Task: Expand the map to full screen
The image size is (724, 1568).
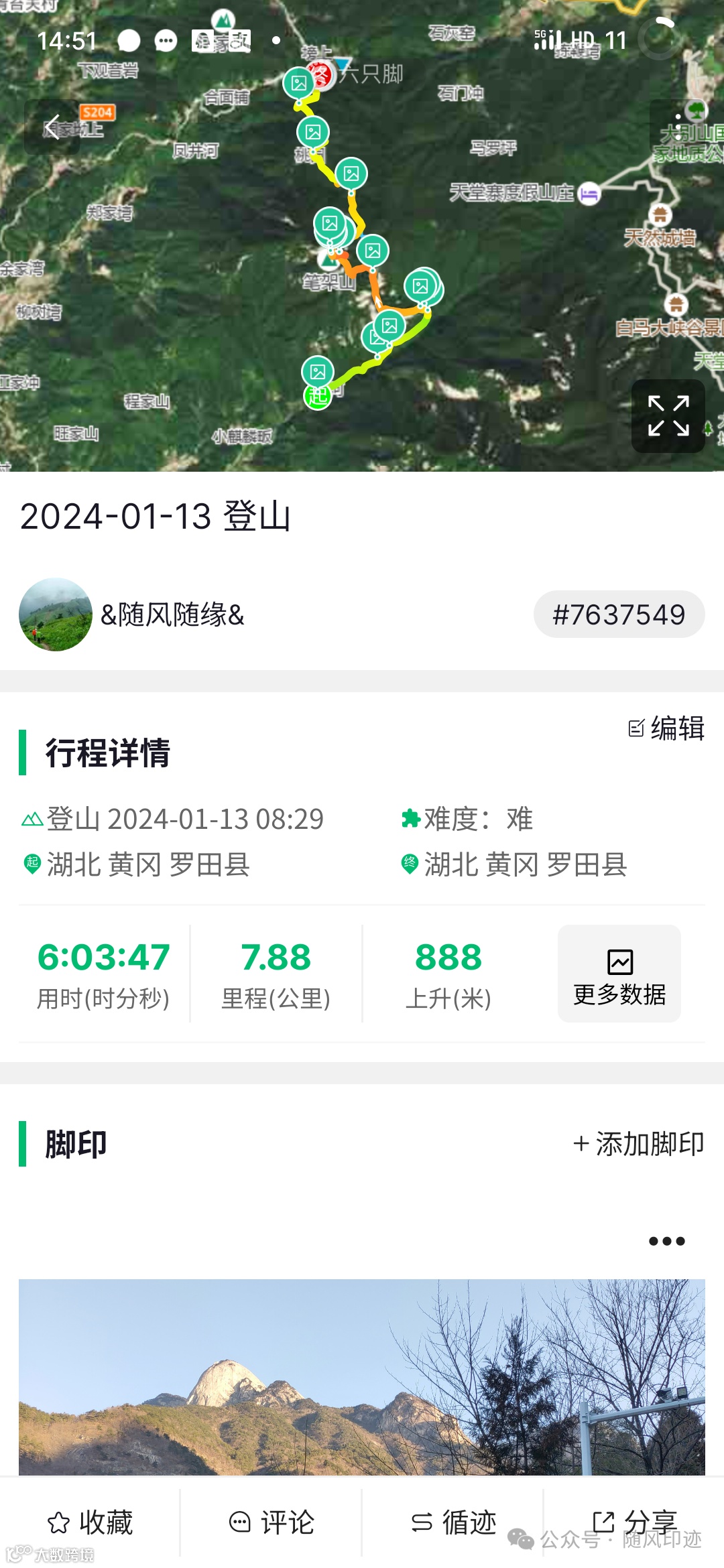Action: coord(668,416)
